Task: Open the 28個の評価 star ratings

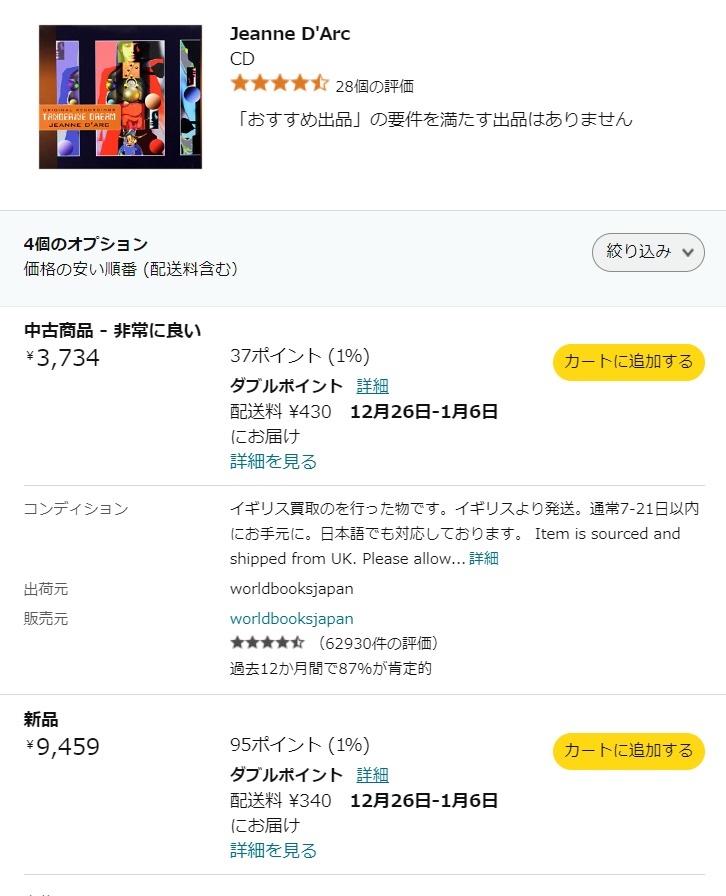Action: 322,85
